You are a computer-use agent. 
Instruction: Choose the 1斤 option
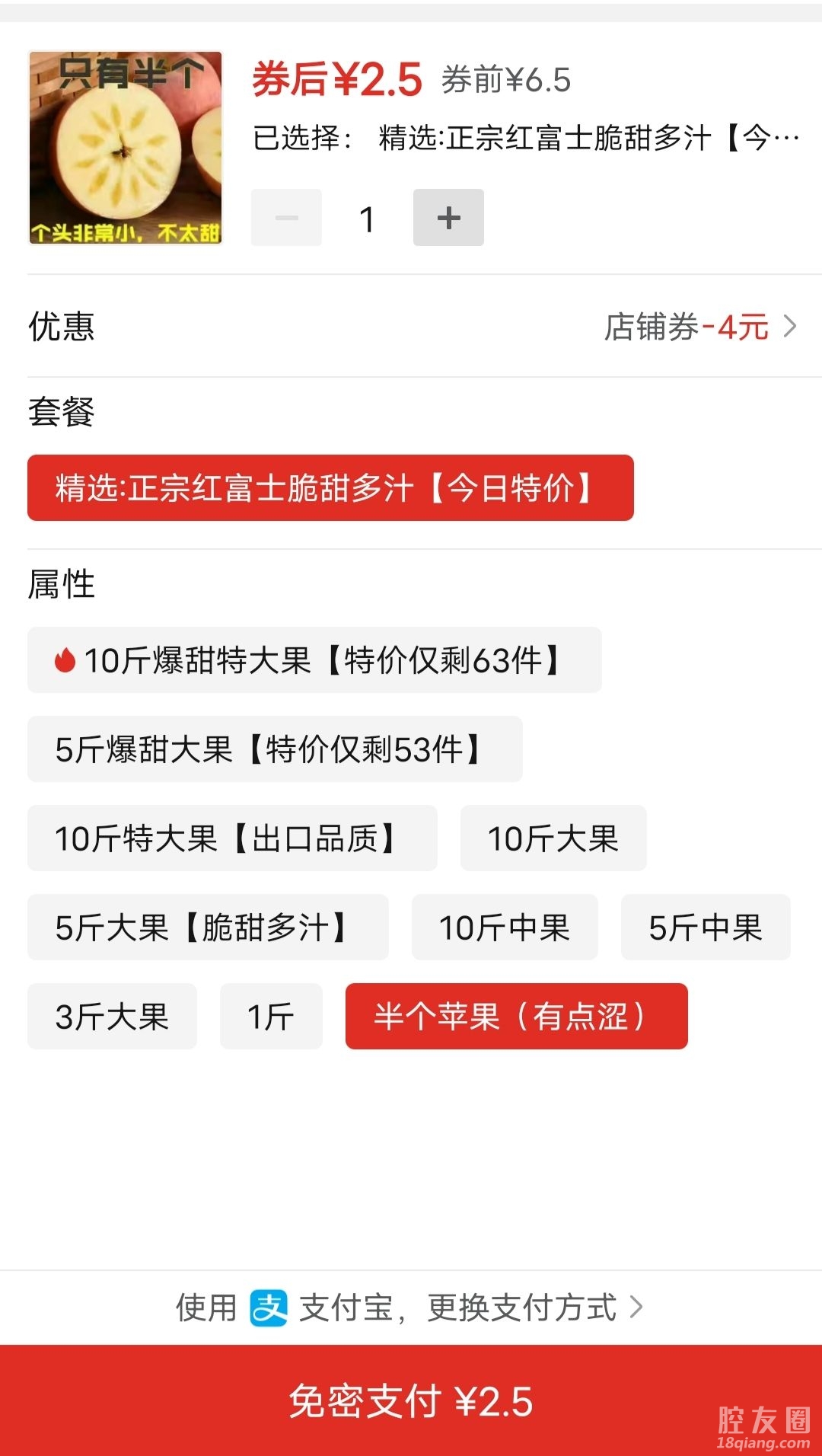click(x=271, y=1017)
